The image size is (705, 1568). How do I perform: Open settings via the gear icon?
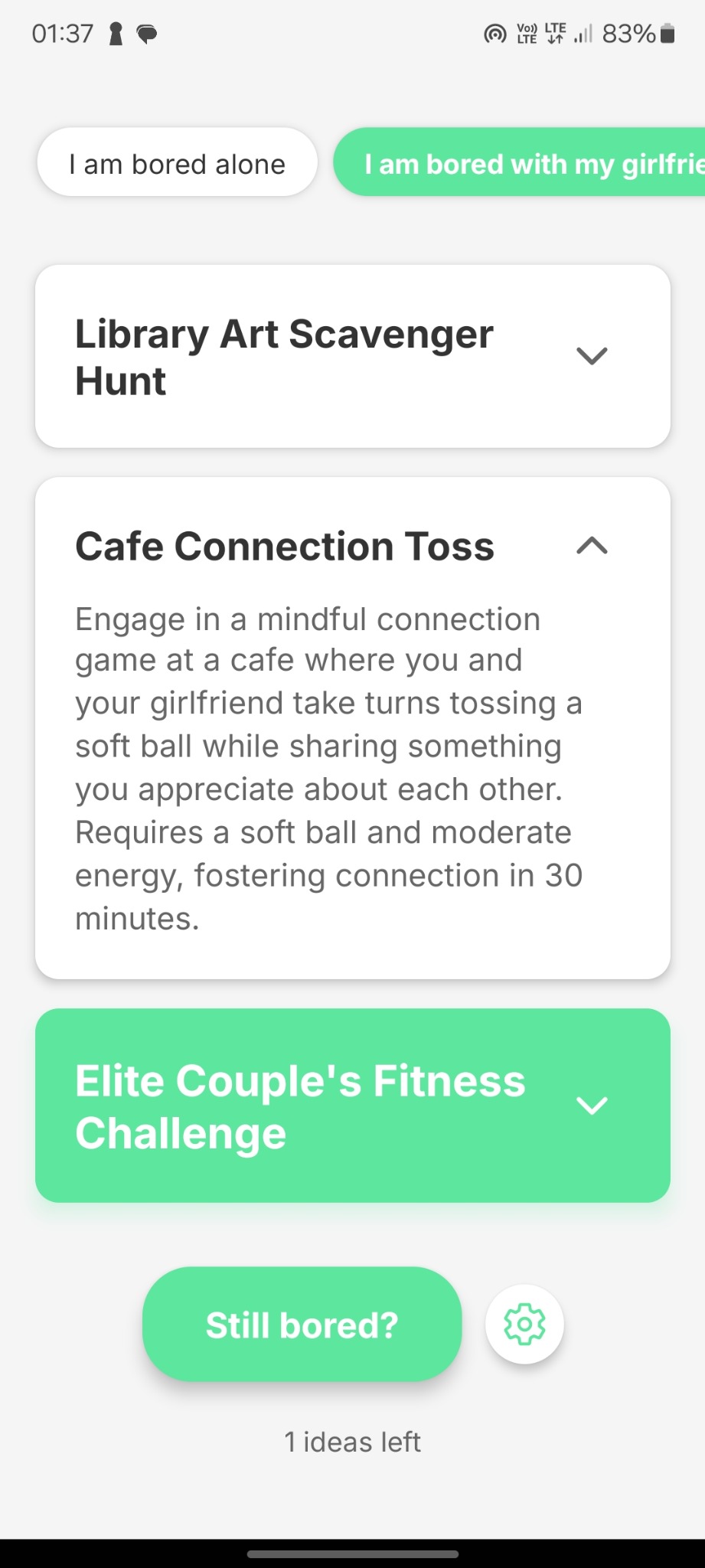pyautogui.click(x=524, y=1325)
